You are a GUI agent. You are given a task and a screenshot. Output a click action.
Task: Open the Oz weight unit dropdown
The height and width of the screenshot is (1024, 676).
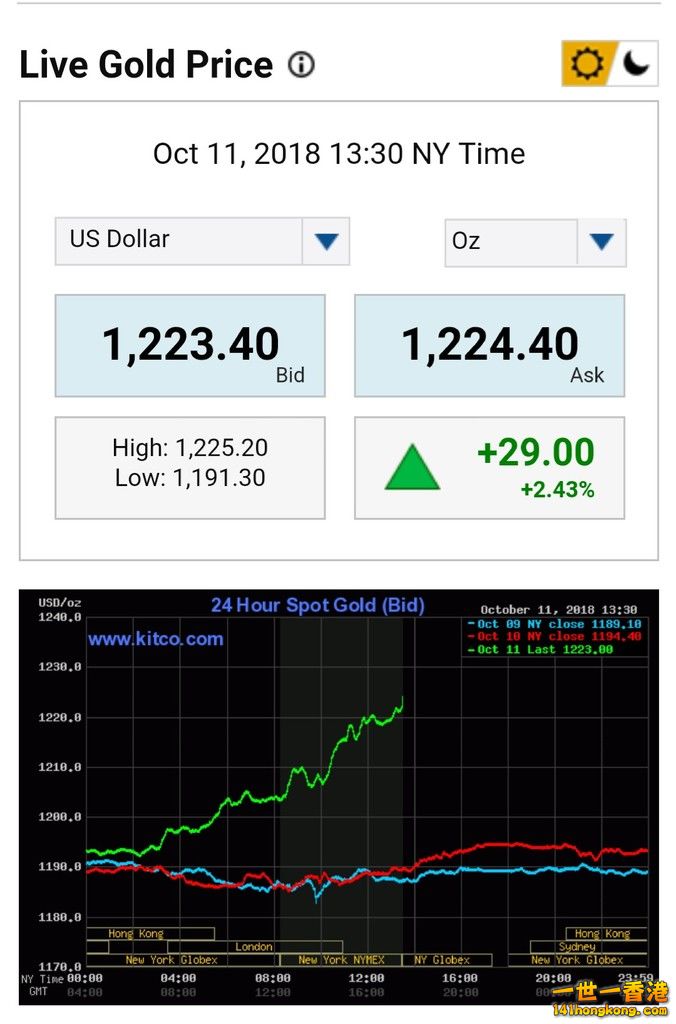[601, 242]
